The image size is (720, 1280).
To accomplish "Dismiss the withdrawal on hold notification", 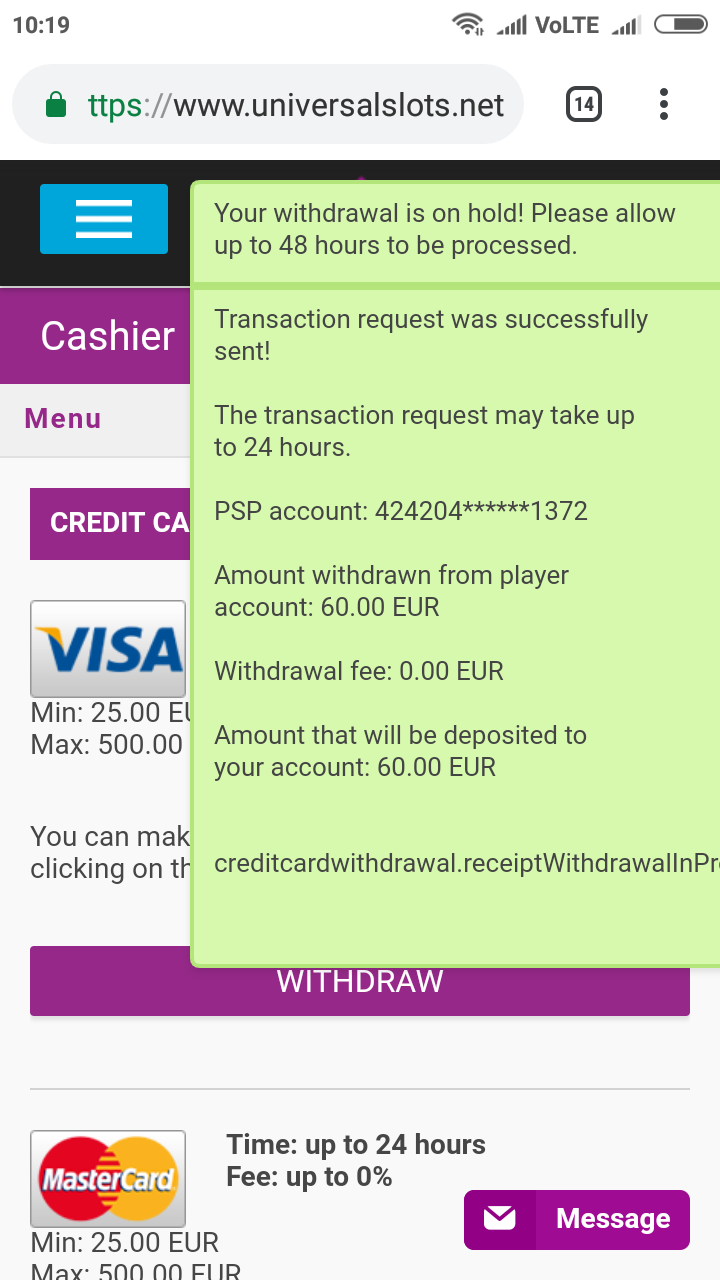I will [x=455, y=229].
